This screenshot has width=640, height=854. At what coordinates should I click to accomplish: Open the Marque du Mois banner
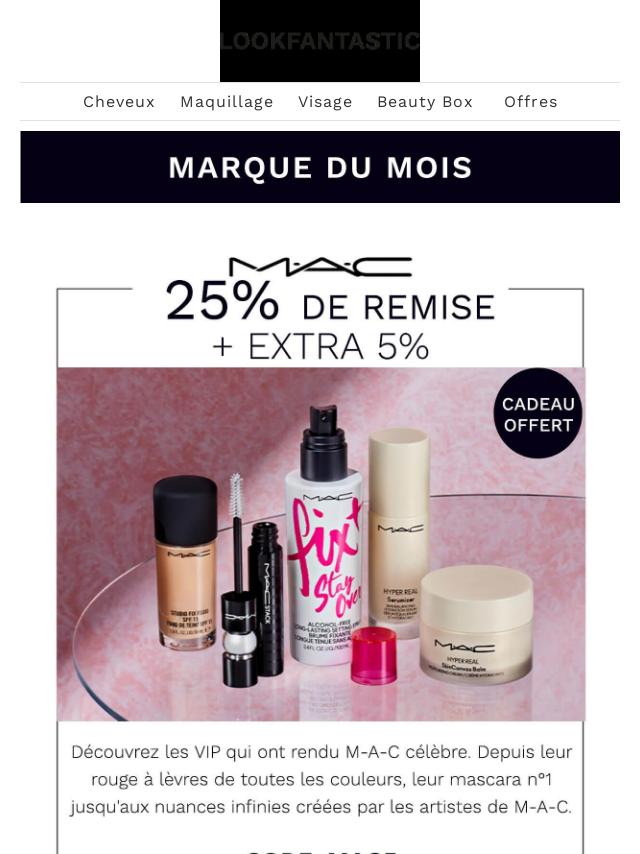[320, 167]
